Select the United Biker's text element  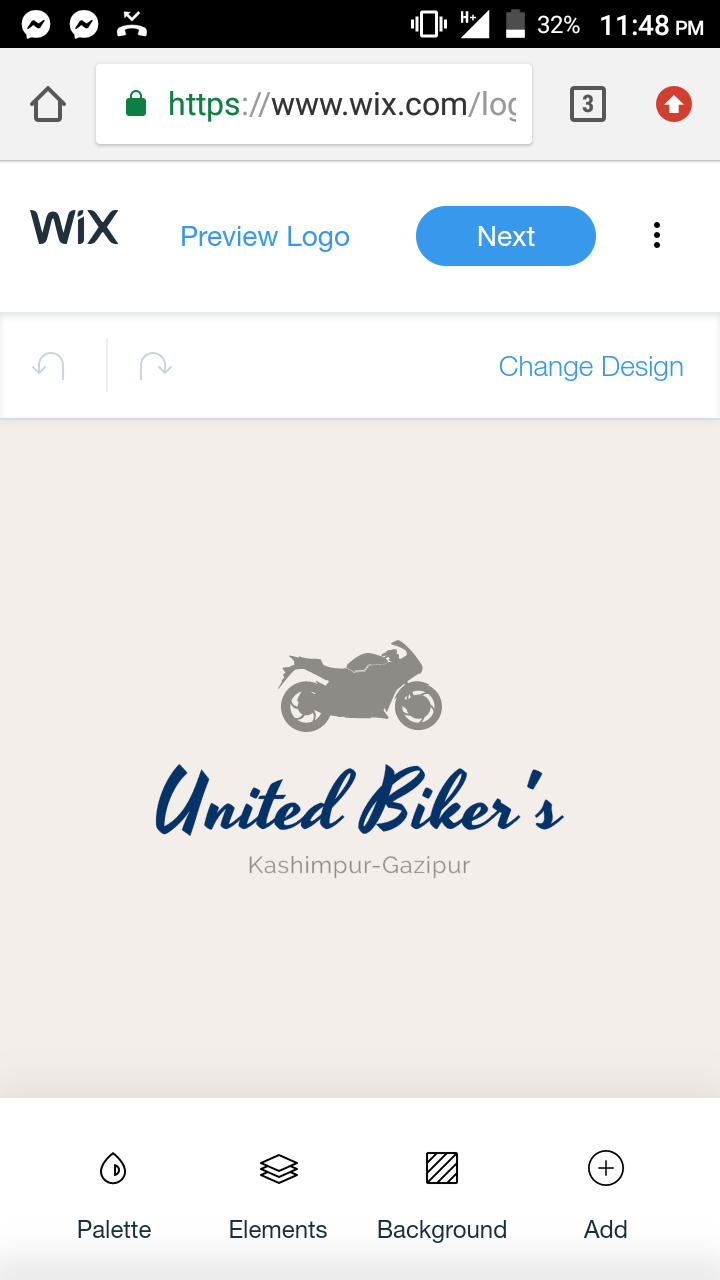360,801
